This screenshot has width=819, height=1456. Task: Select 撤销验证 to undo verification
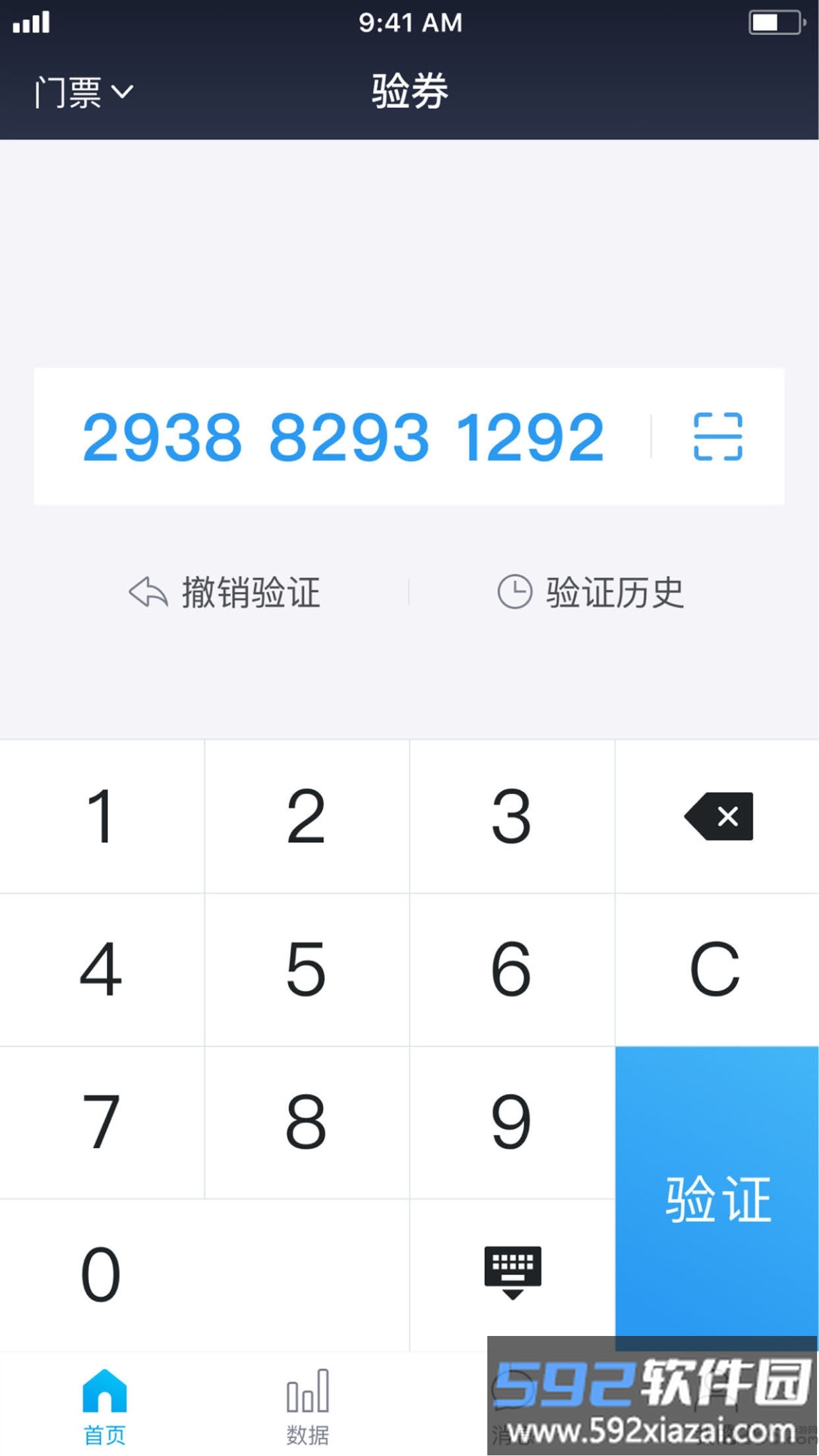coord(225,592)
